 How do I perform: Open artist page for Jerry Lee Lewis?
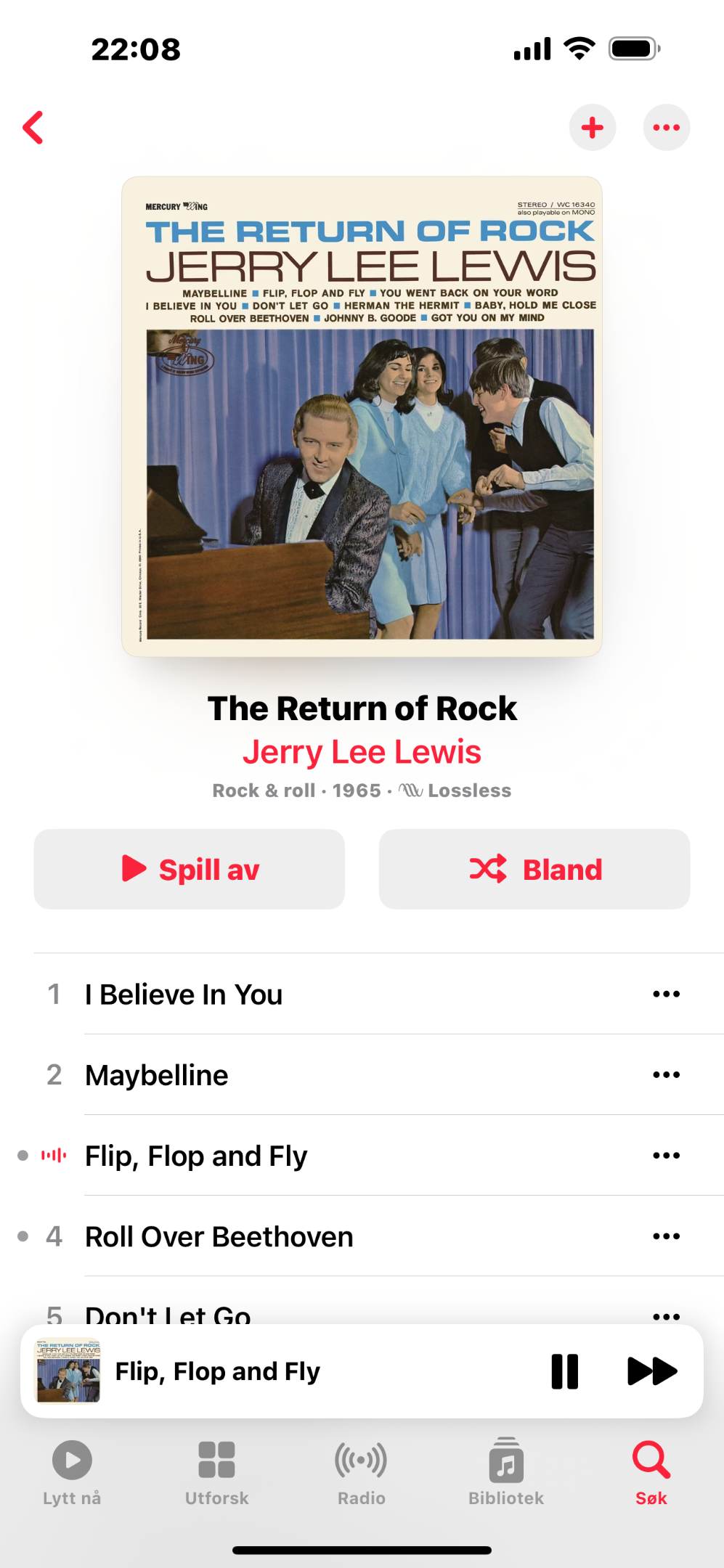[x=362, y=752]
